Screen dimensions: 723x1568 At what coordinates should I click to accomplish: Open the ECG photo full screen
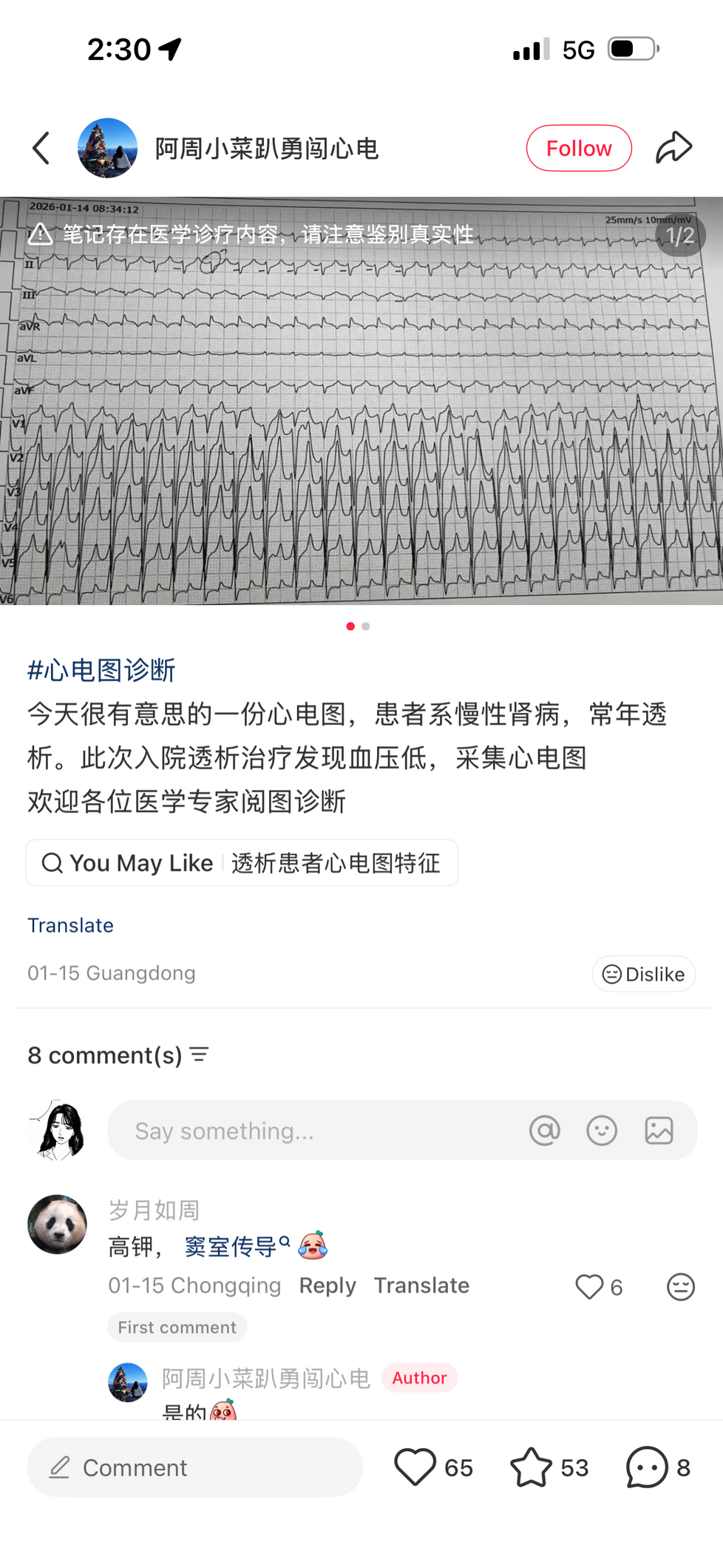click(361, 414)
